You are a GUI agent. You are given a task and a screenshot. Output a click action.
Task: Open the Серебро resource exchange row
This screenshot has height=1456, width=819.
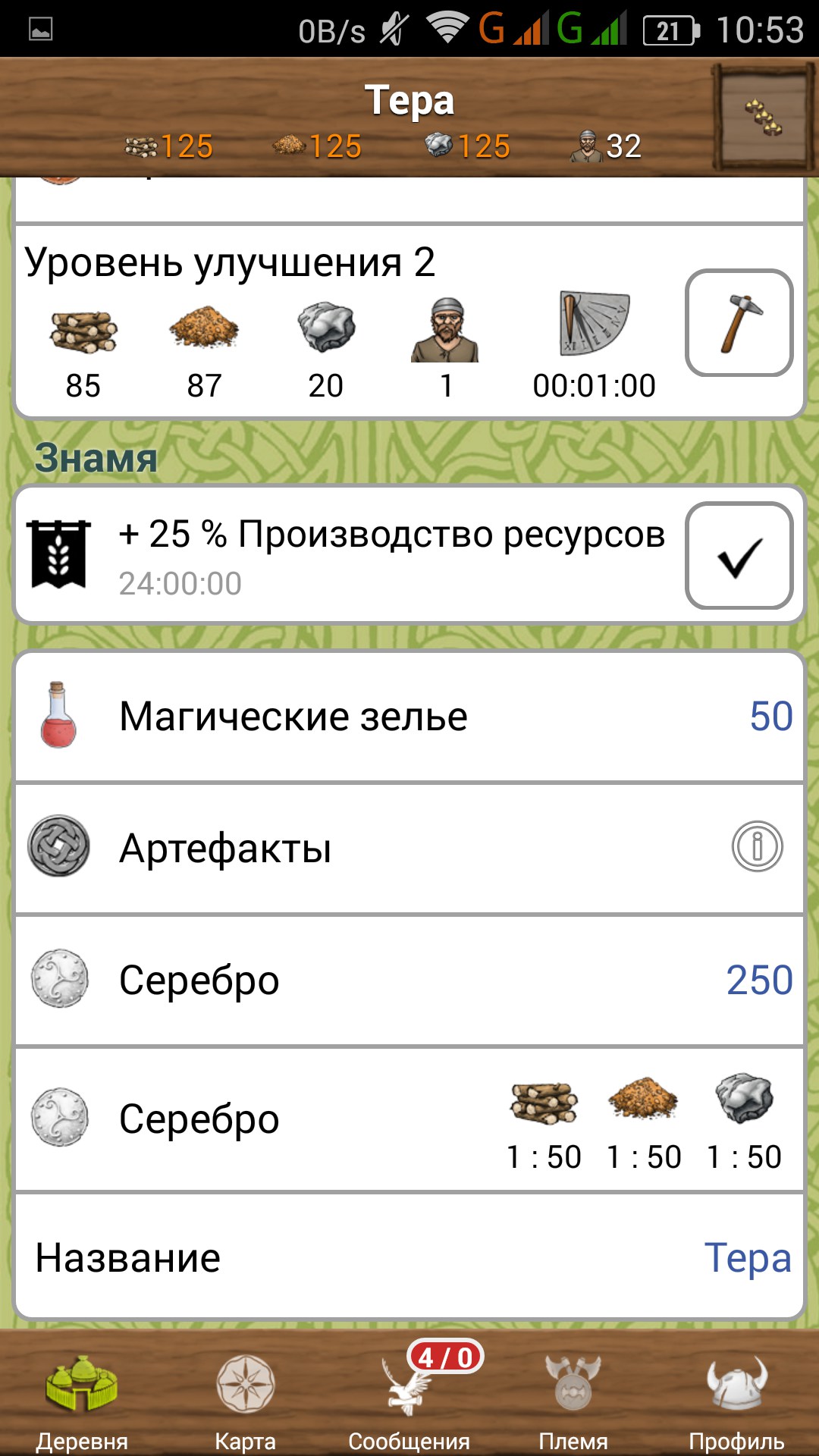tap(409, 1119)
